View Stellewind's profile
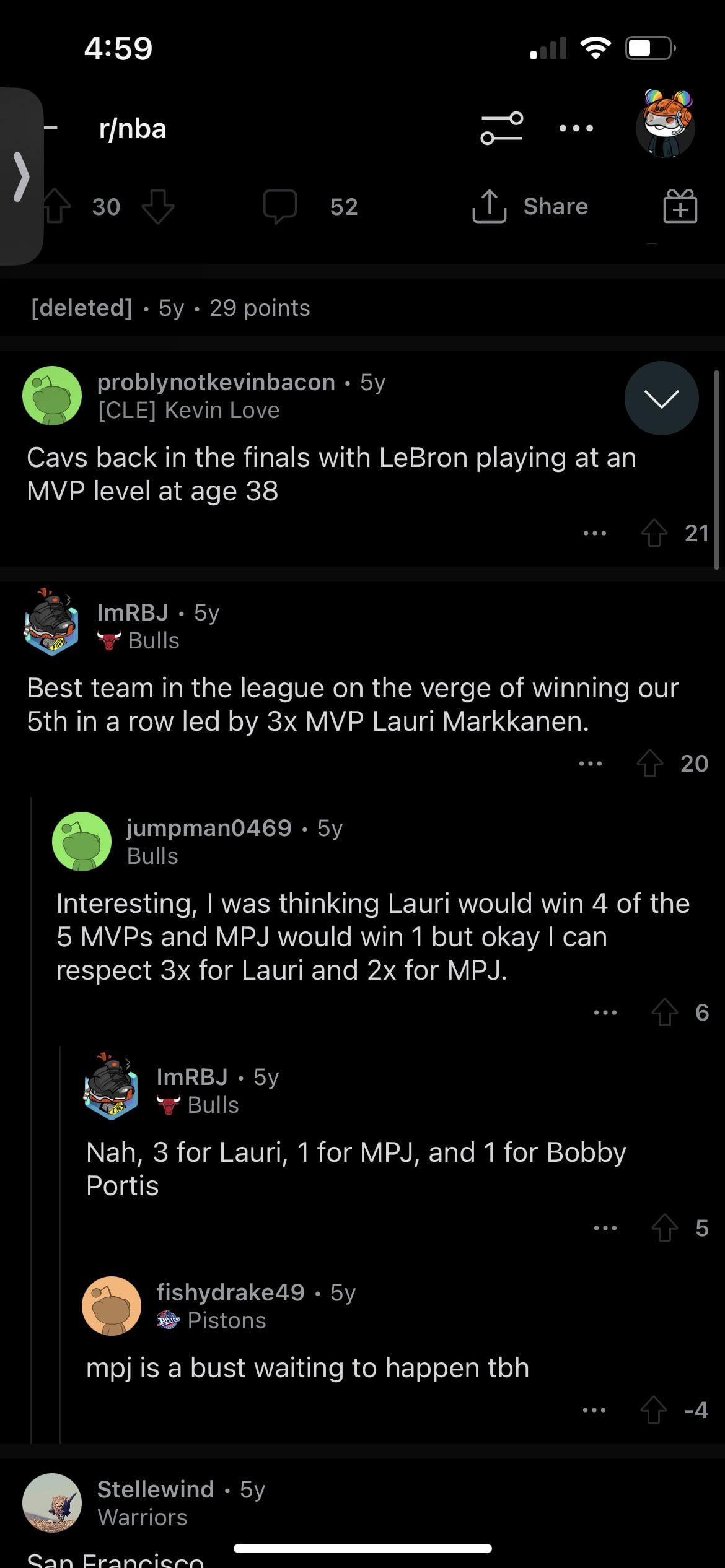Screen dimensions: 725x1568 (155, 1489)
